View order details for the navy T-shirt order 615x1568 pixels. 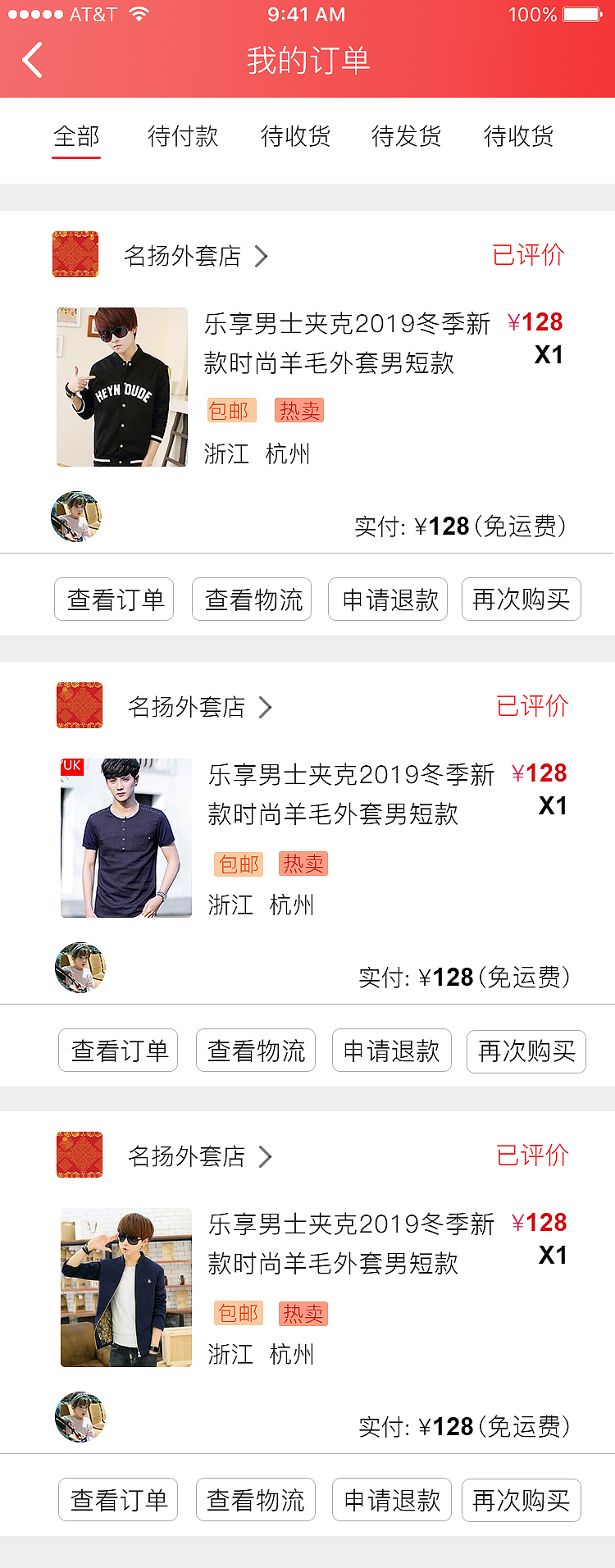click(x=119, y=1051)
